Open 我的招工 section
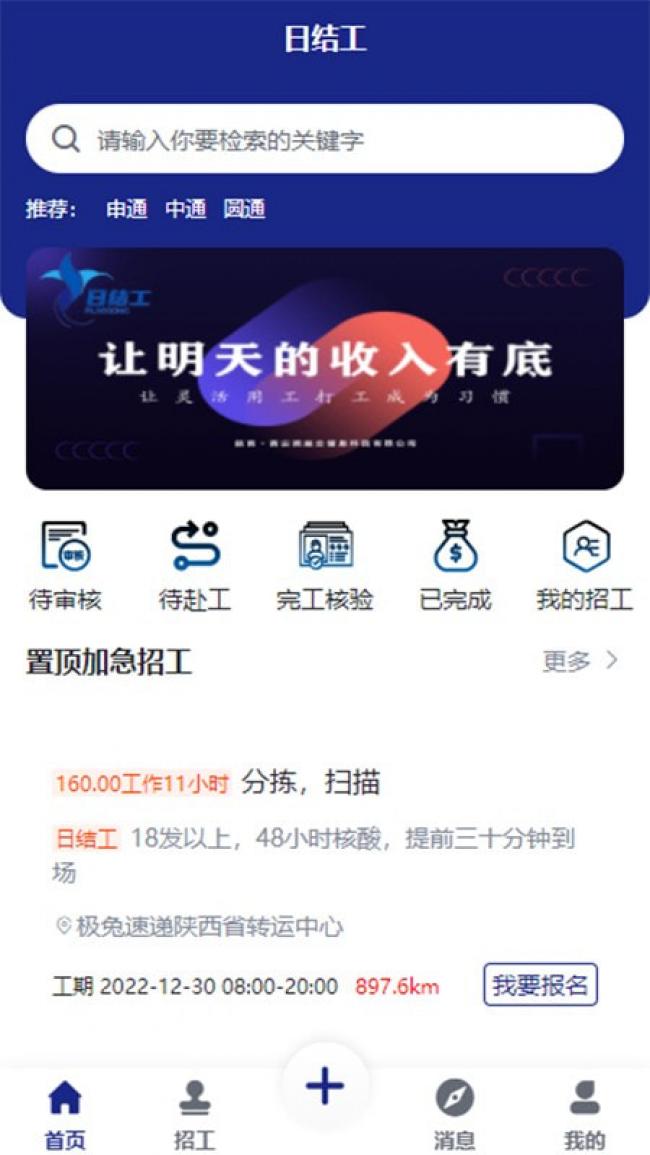Image resolution: width=650 pixels, height=1155 pixels. pyautogui.click(x=585, y=566)
